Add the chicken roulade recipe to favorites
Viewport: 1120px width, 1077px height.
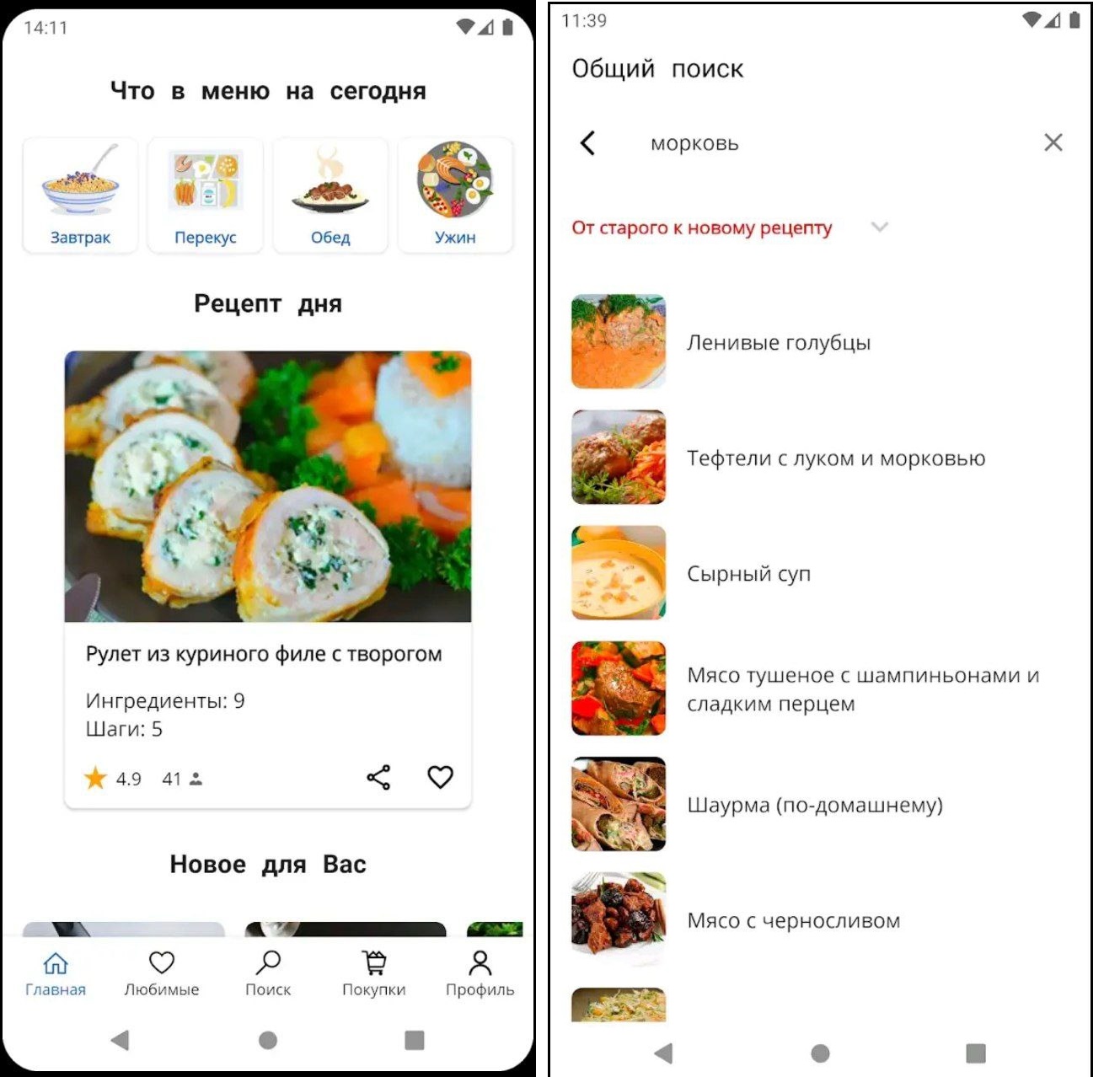tap(440, 777)
